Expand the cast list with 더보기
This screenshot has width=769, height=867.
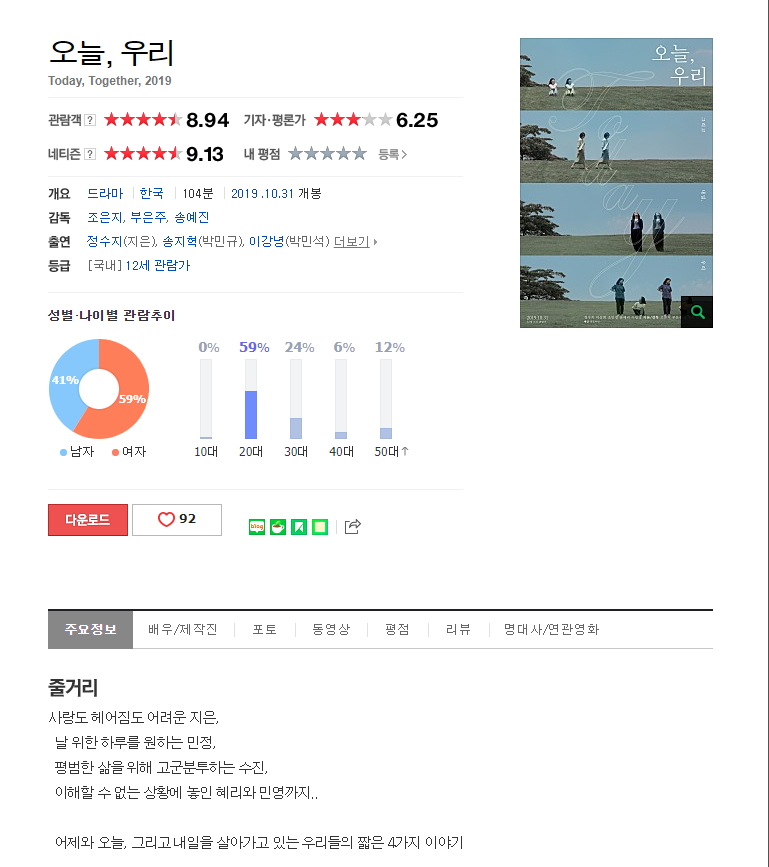click(x=352, y=241)
